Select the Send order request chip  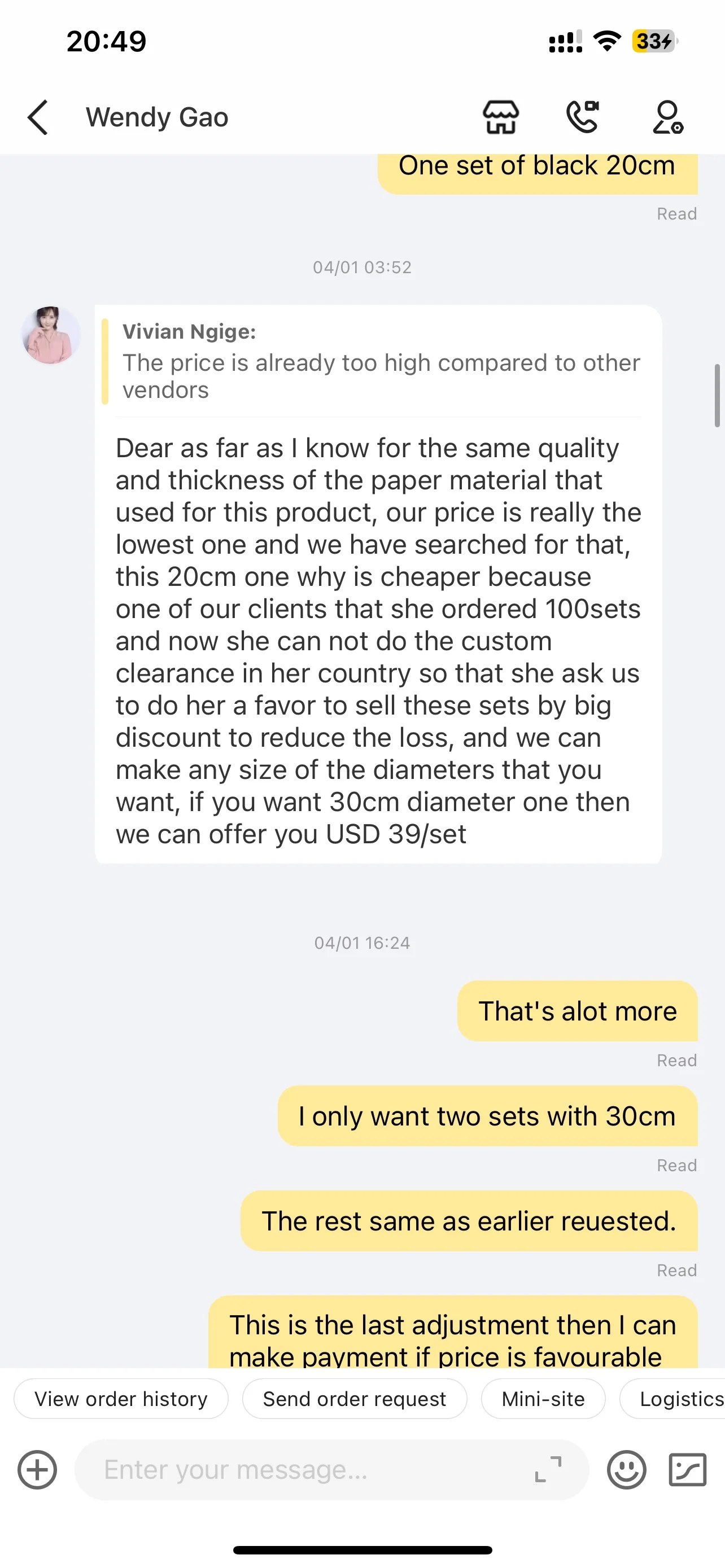(x=354, y=1399)
